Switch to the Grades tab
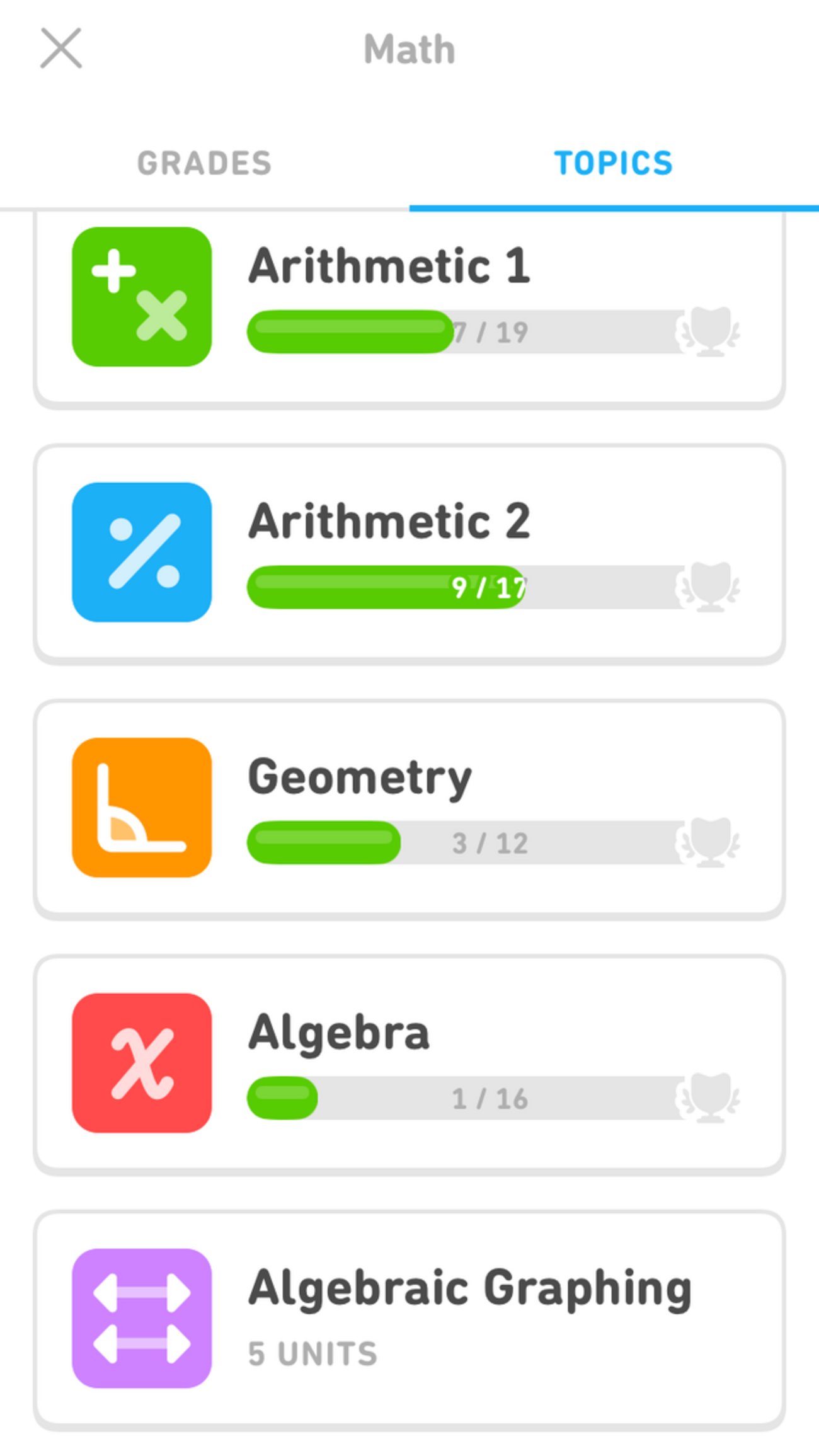The width and height of the screenshot is (819, 1456). [x=204, y=163]
